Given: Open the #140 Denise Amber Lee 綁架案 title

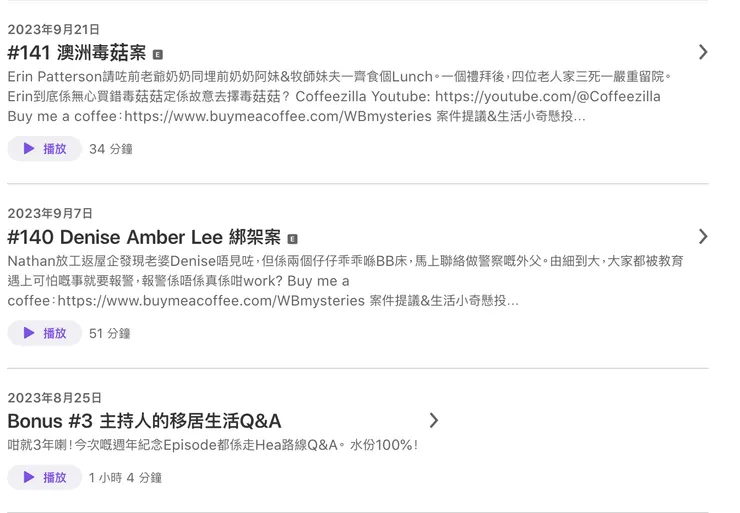Looking at the screenshot, I should point(144,237).
